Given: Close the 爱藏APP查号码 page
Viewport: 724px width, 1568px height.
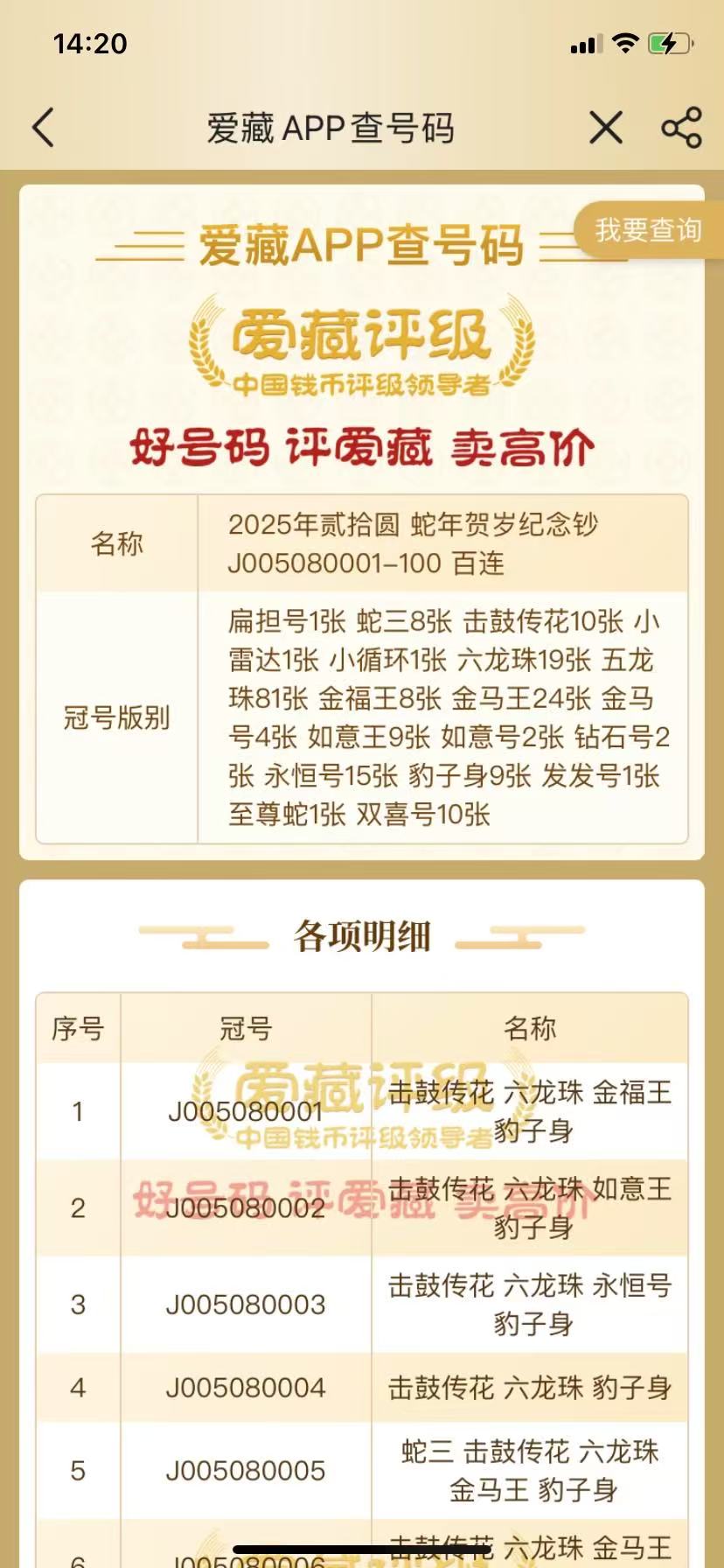Looking at the screenshot, I should (x=606, y=128).
